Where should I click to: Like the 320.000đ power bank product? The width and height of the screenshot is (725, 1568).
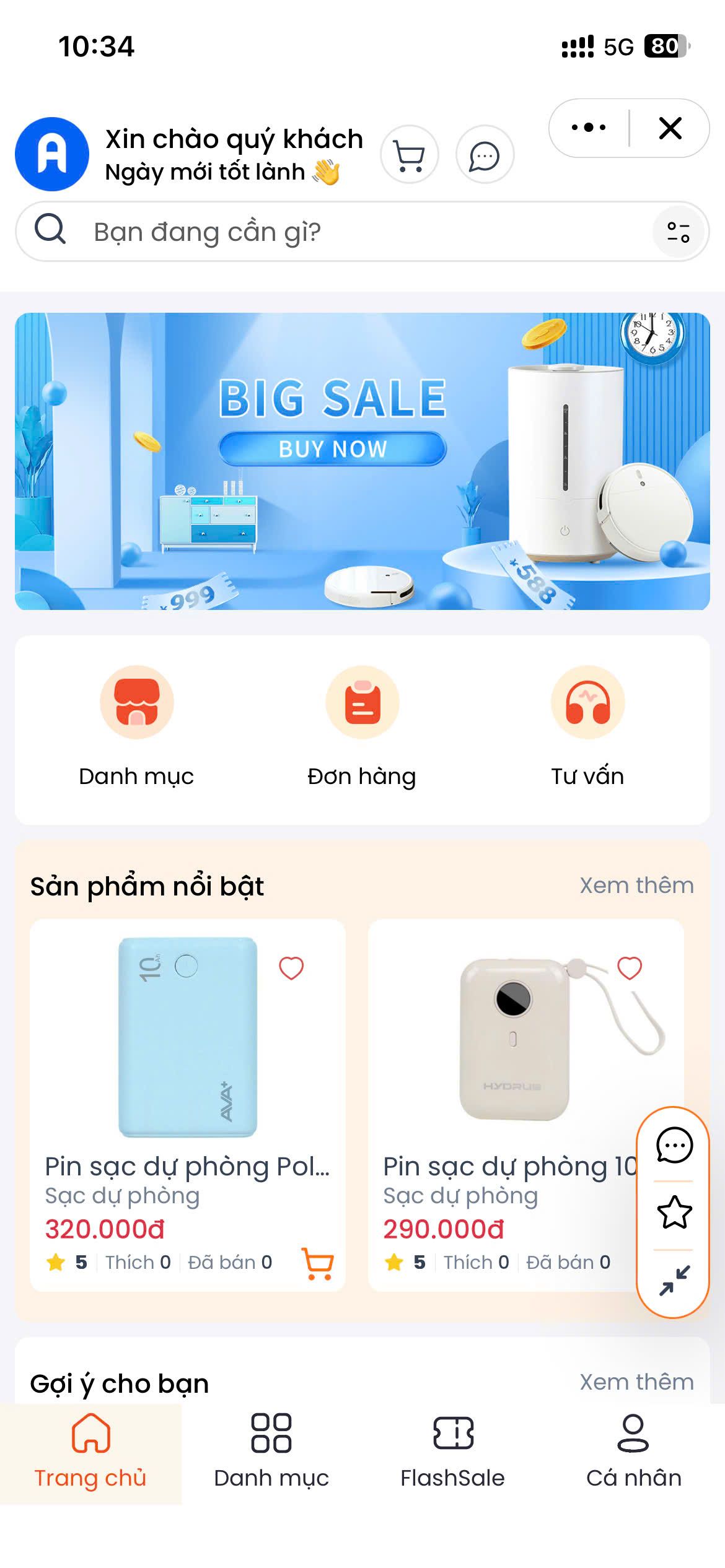click(x=291, y=968)
